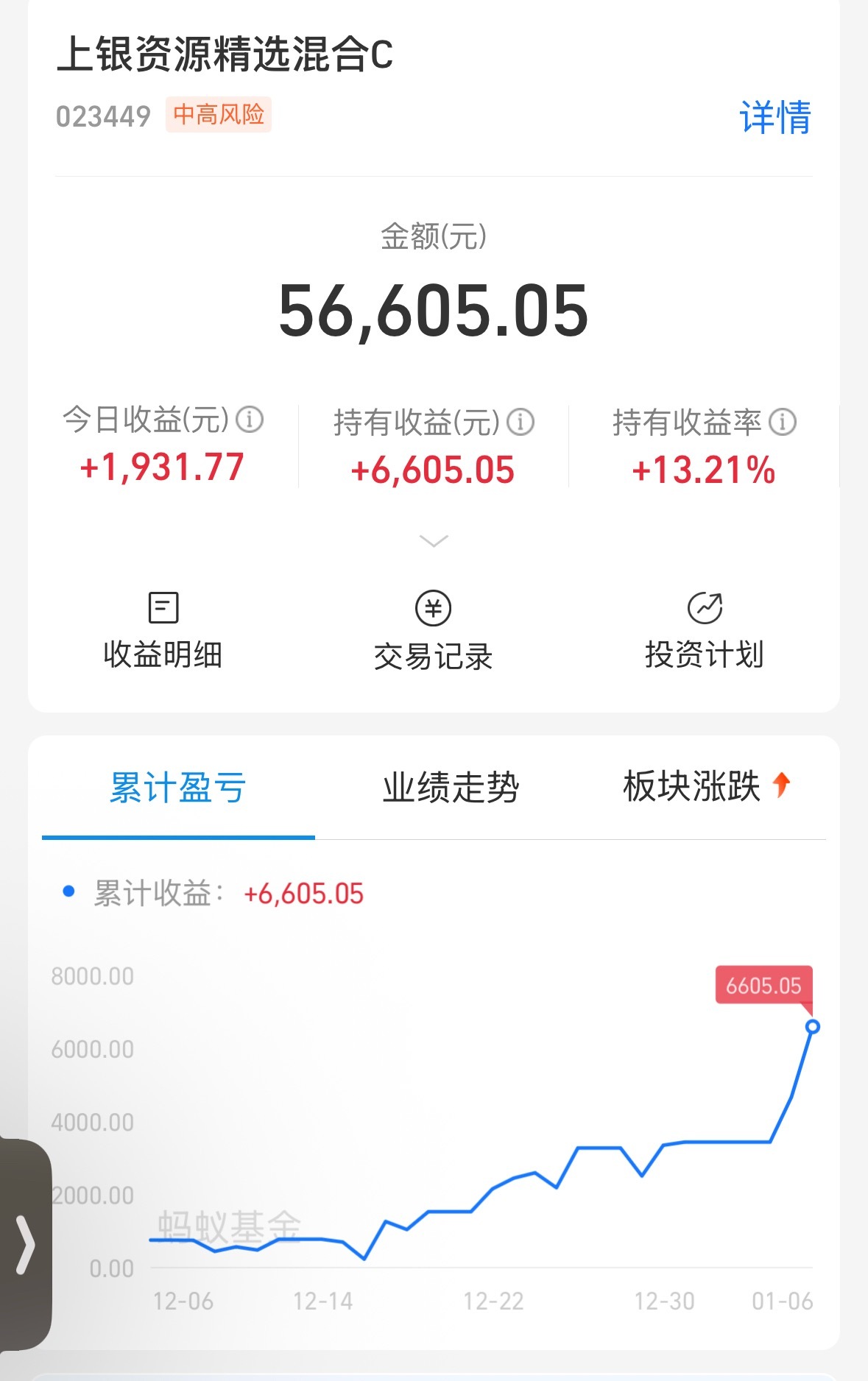Click the 中高风险 risk label
868x1381 pixels.
click(219, 115)
